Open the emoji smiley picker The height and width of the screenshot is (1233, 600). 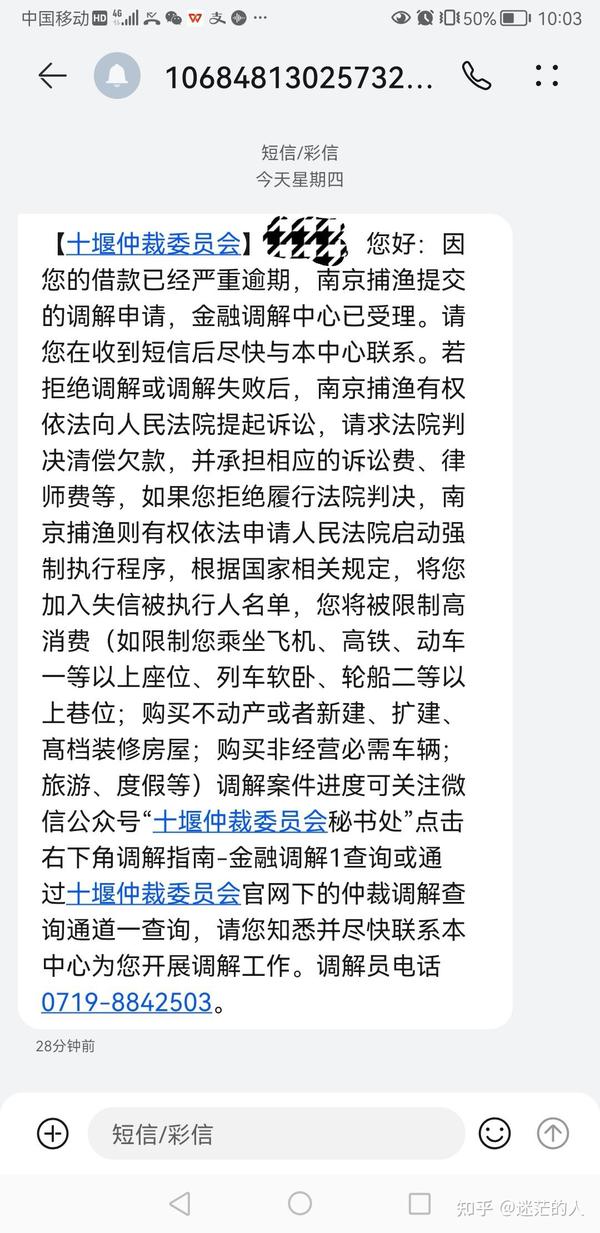pyautogui.click(x=494, y=1133)
